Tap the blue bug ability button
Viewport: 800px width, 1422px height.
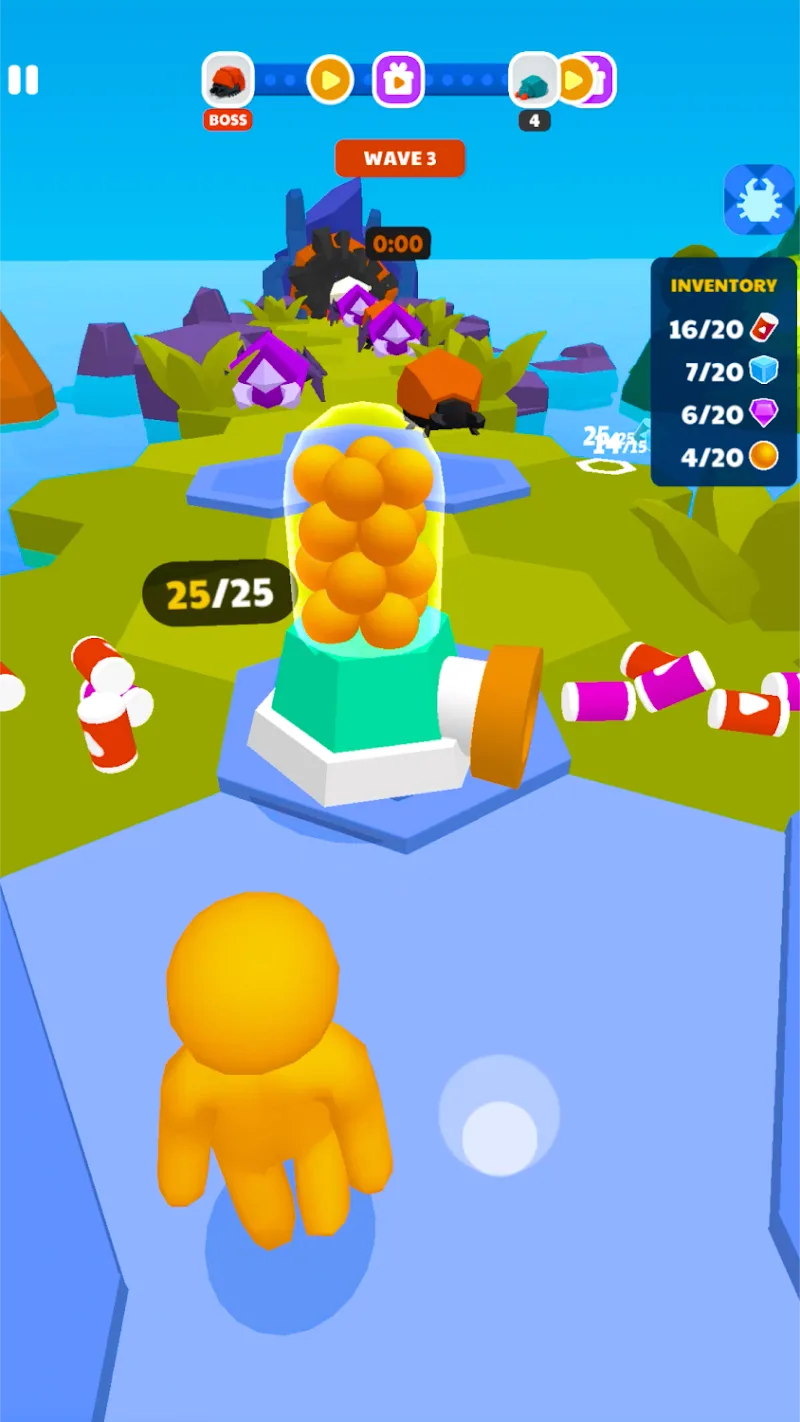758,200
